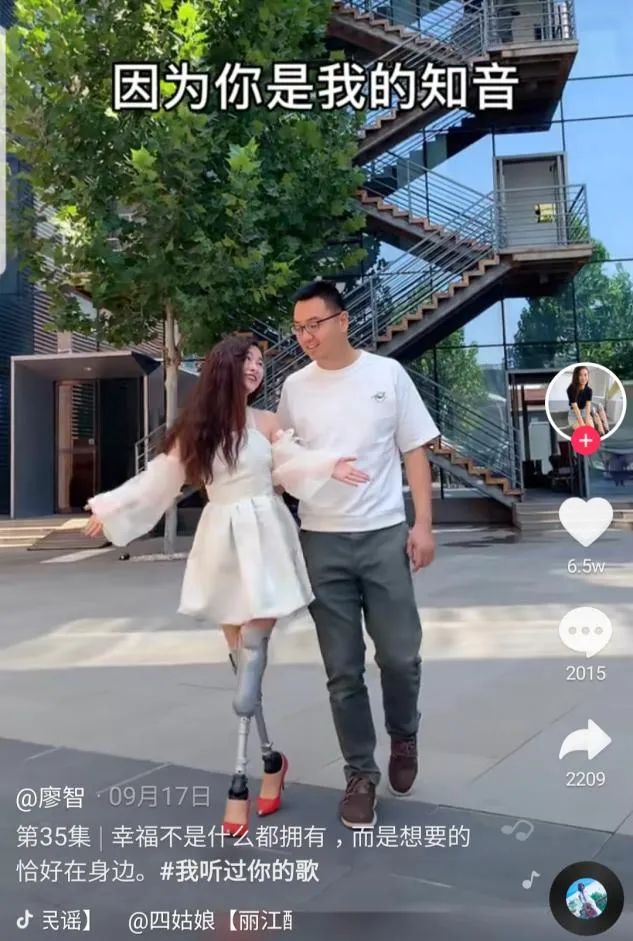Open the creator's profile avatar

point(586,399)
